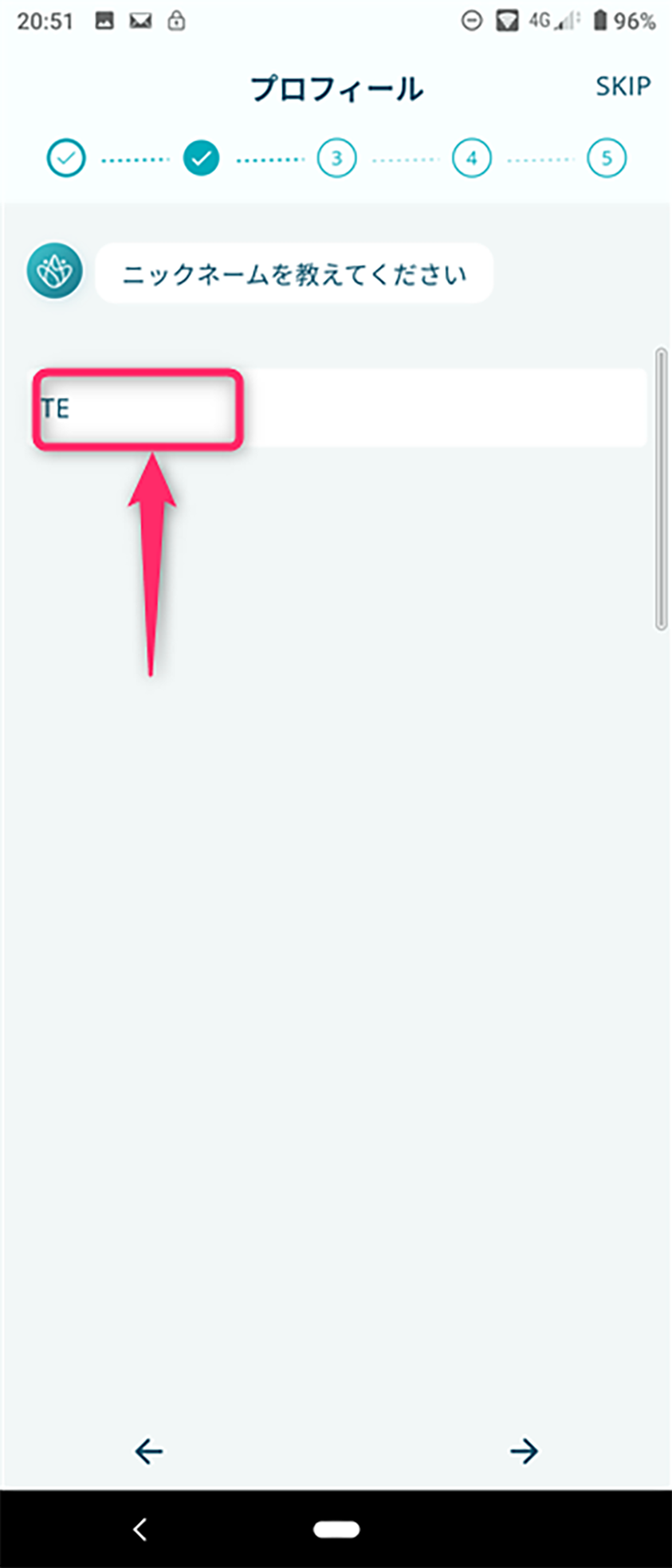Jump to step 5 in progress indicator
Viewport: 672px width, 1568px height.
[x=606, y=159]
